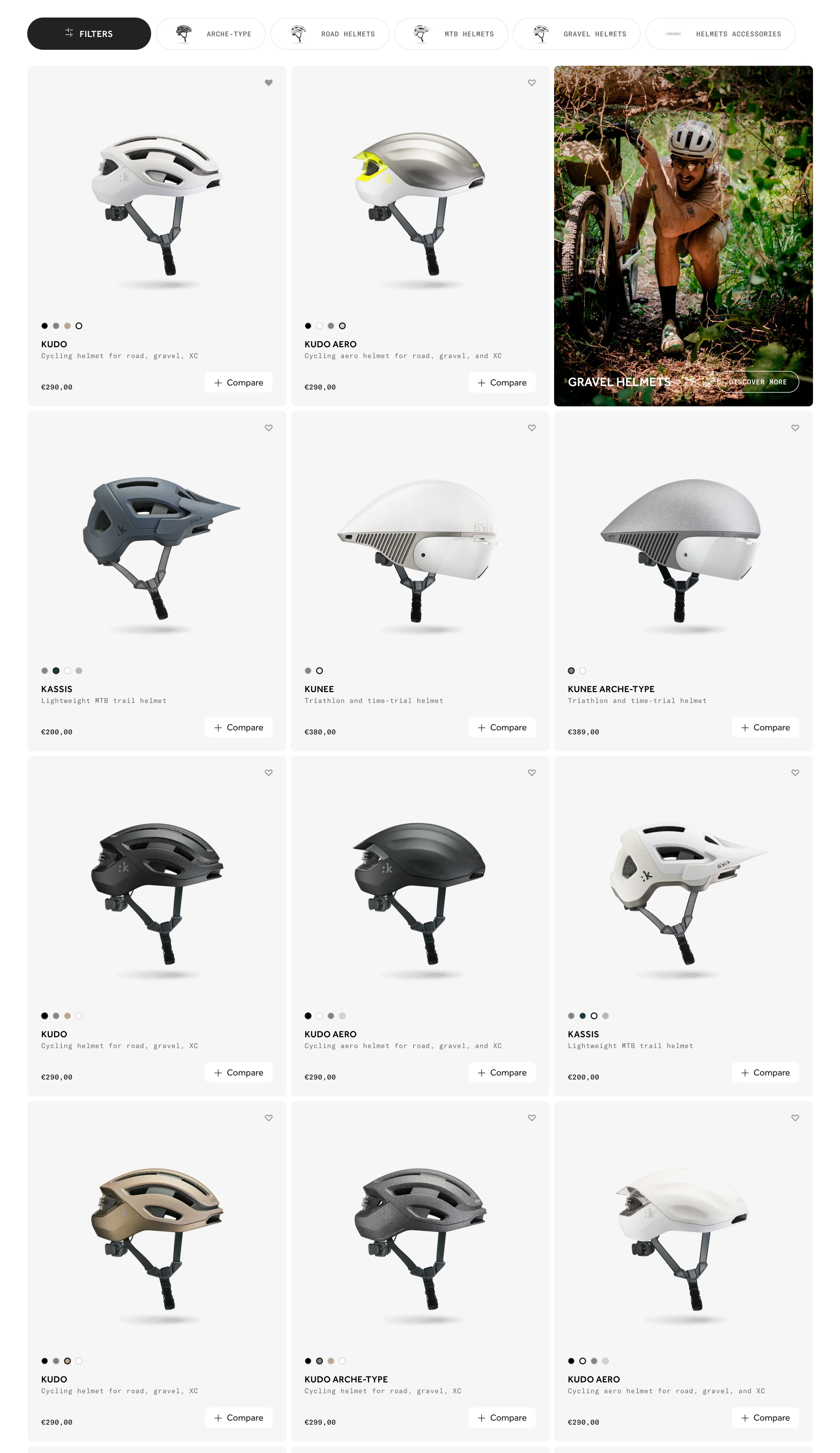Compare the Kunee Arche-Type helmet

pyautogui.click(x=765, y=727)
